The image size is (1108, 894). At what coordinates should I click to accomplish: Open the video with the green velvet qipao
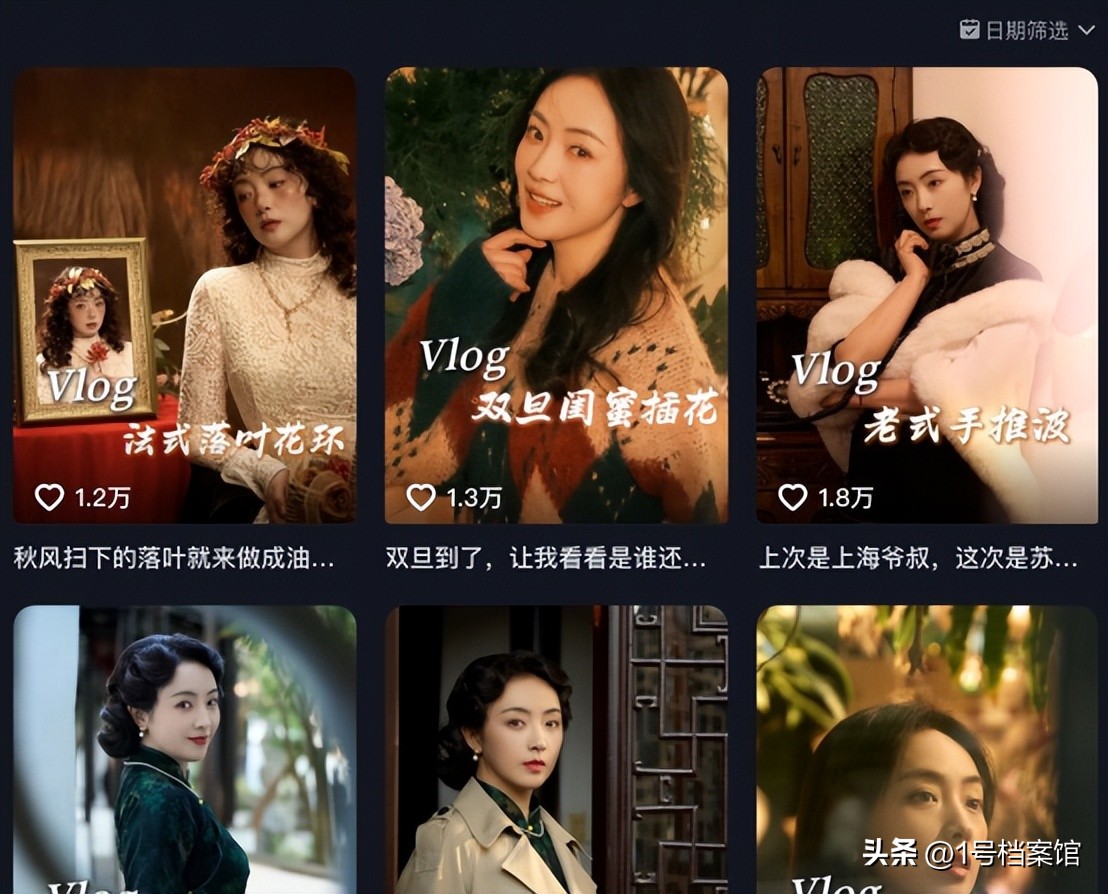tap(184, 750)
